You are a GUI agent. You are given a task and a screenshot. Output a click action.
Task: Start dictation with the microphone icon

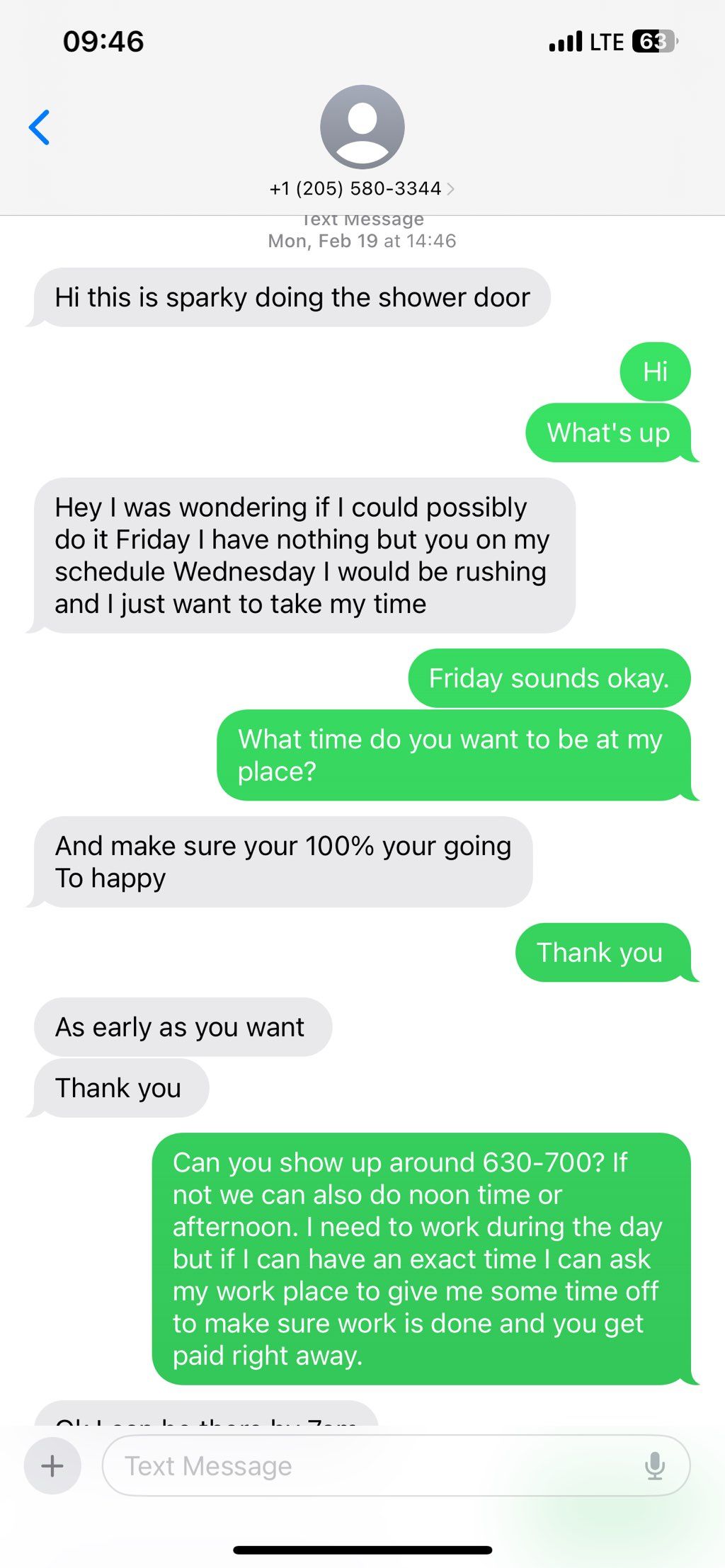(655, 1465)
